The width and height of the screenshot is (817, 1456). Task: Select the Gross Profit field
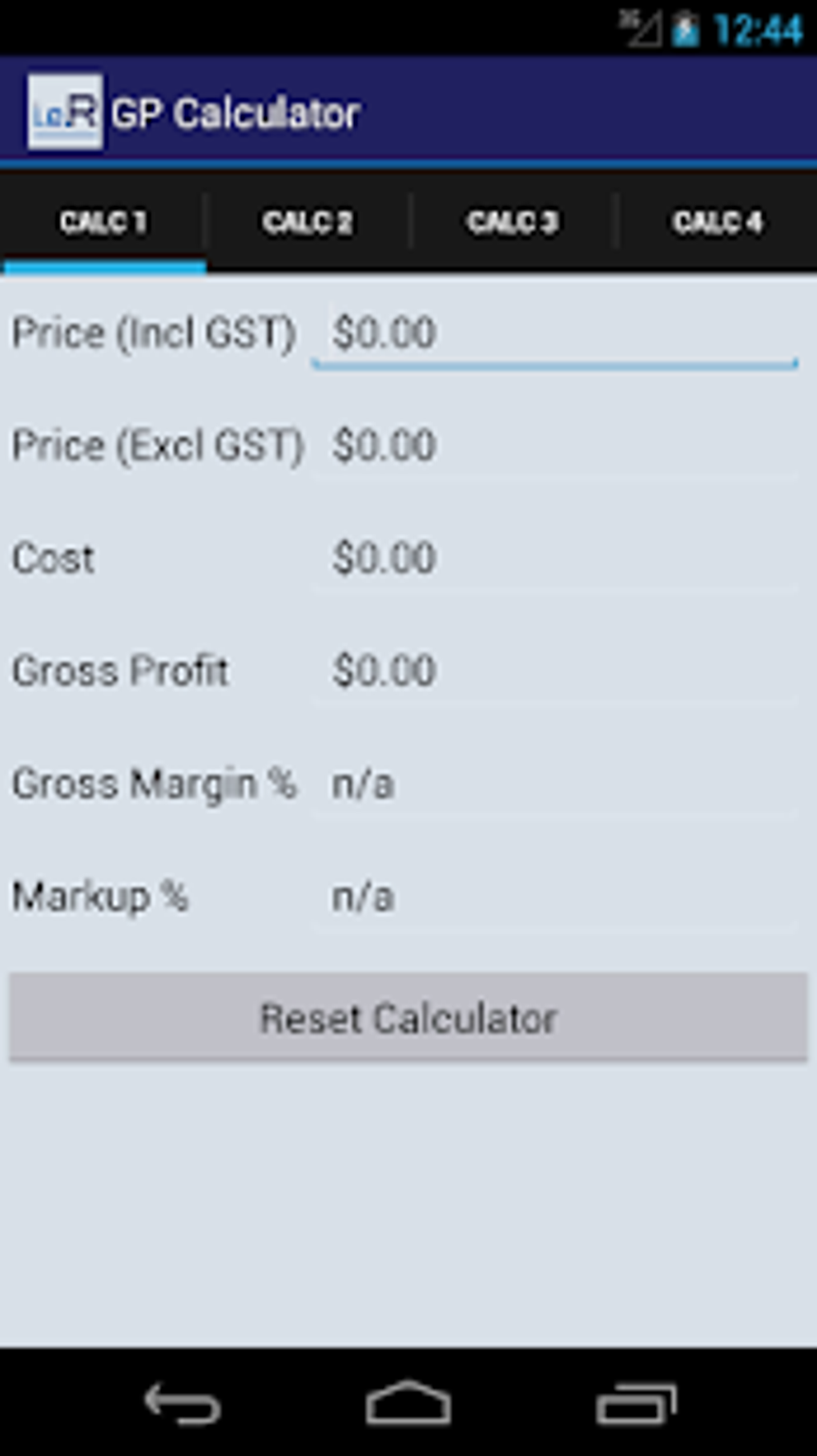coord(554,671)
